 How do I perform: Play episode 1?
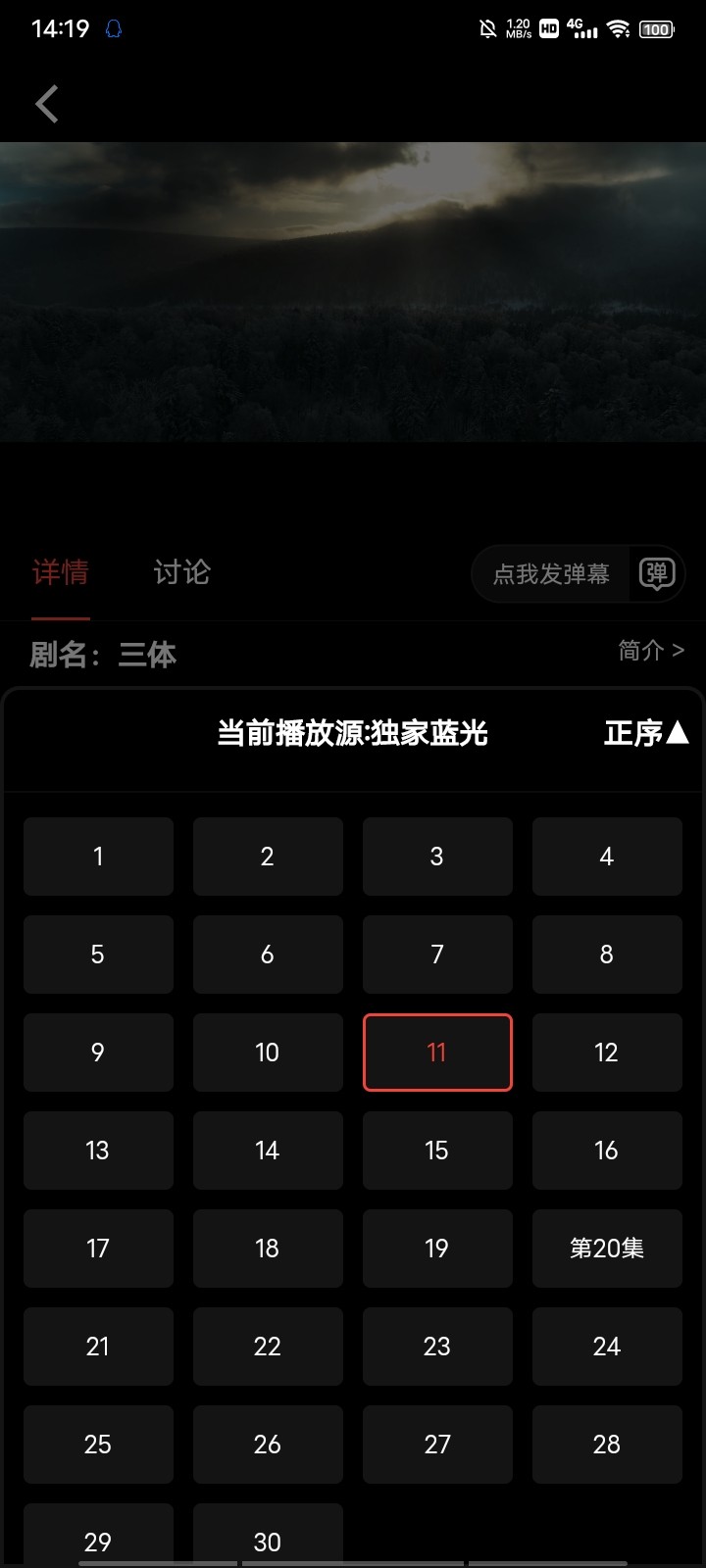click(x=98, y=857)
